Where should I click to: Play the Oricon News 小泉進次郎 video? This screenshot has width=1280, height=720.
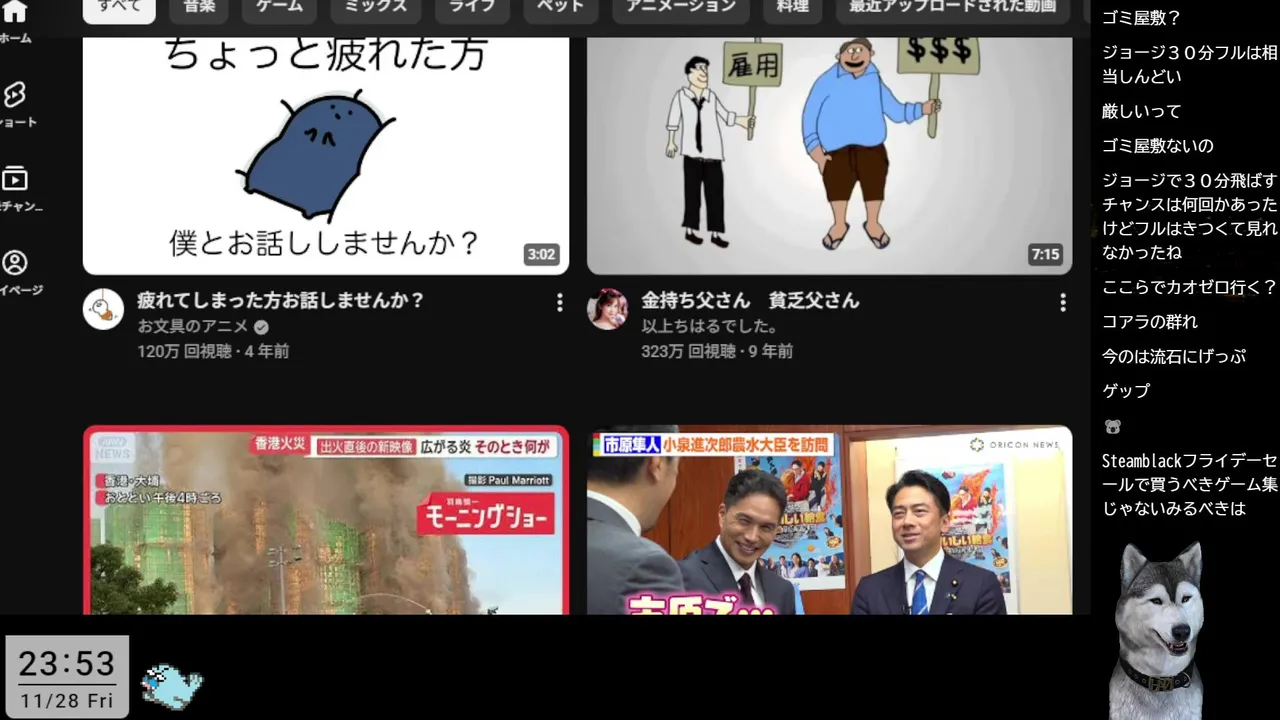click(829, 520)
